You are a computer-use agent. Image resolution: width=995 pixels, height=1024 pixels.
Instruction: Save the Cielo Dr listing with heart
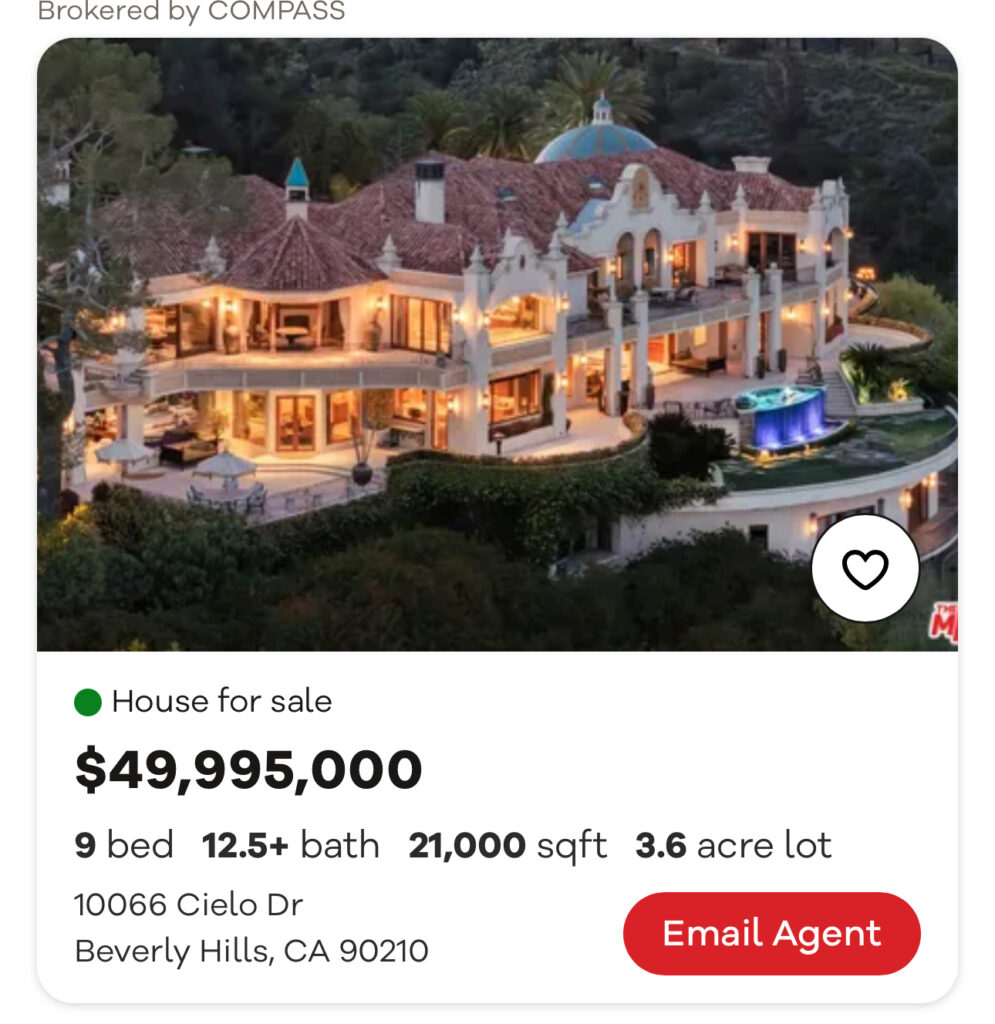864,569
